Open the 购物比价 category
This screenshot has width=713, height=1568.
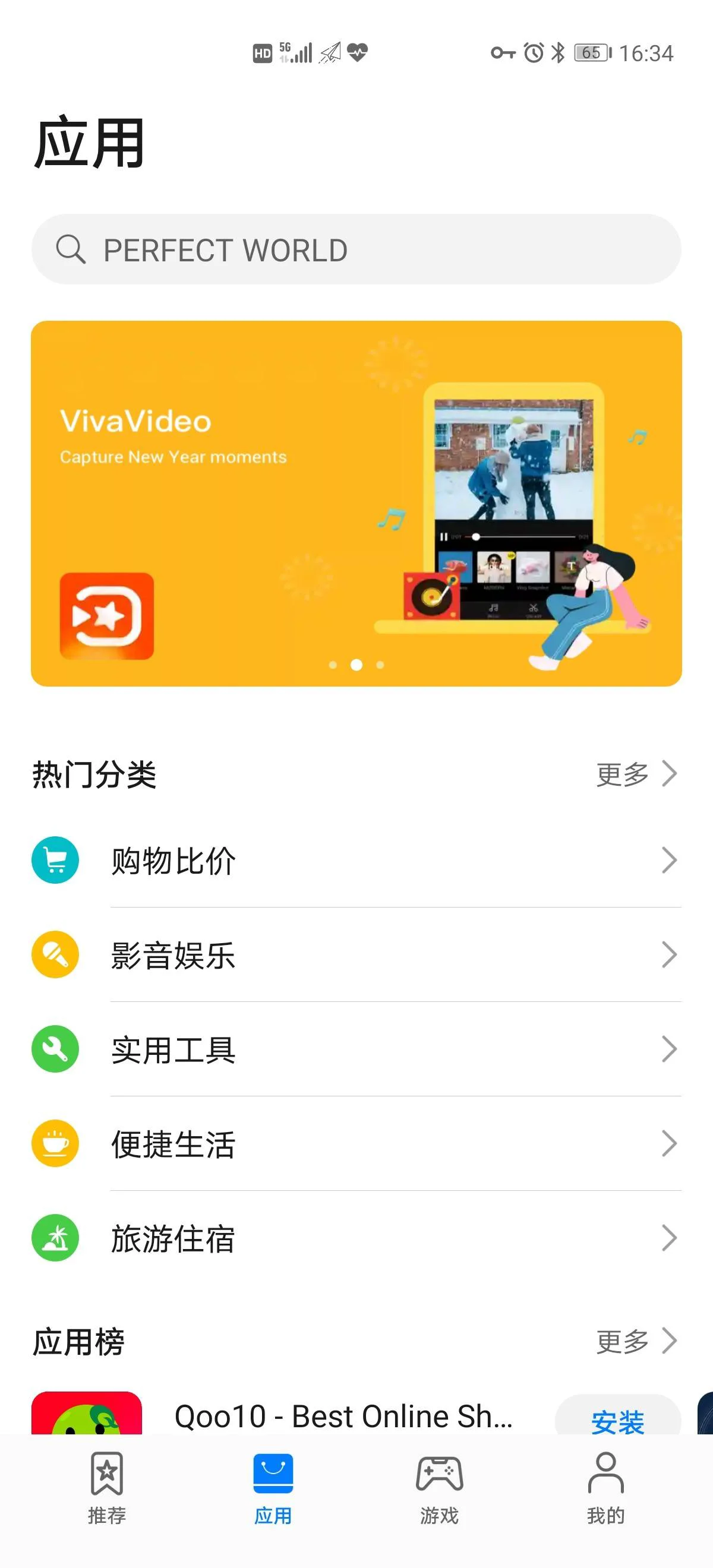pos(356,860)
